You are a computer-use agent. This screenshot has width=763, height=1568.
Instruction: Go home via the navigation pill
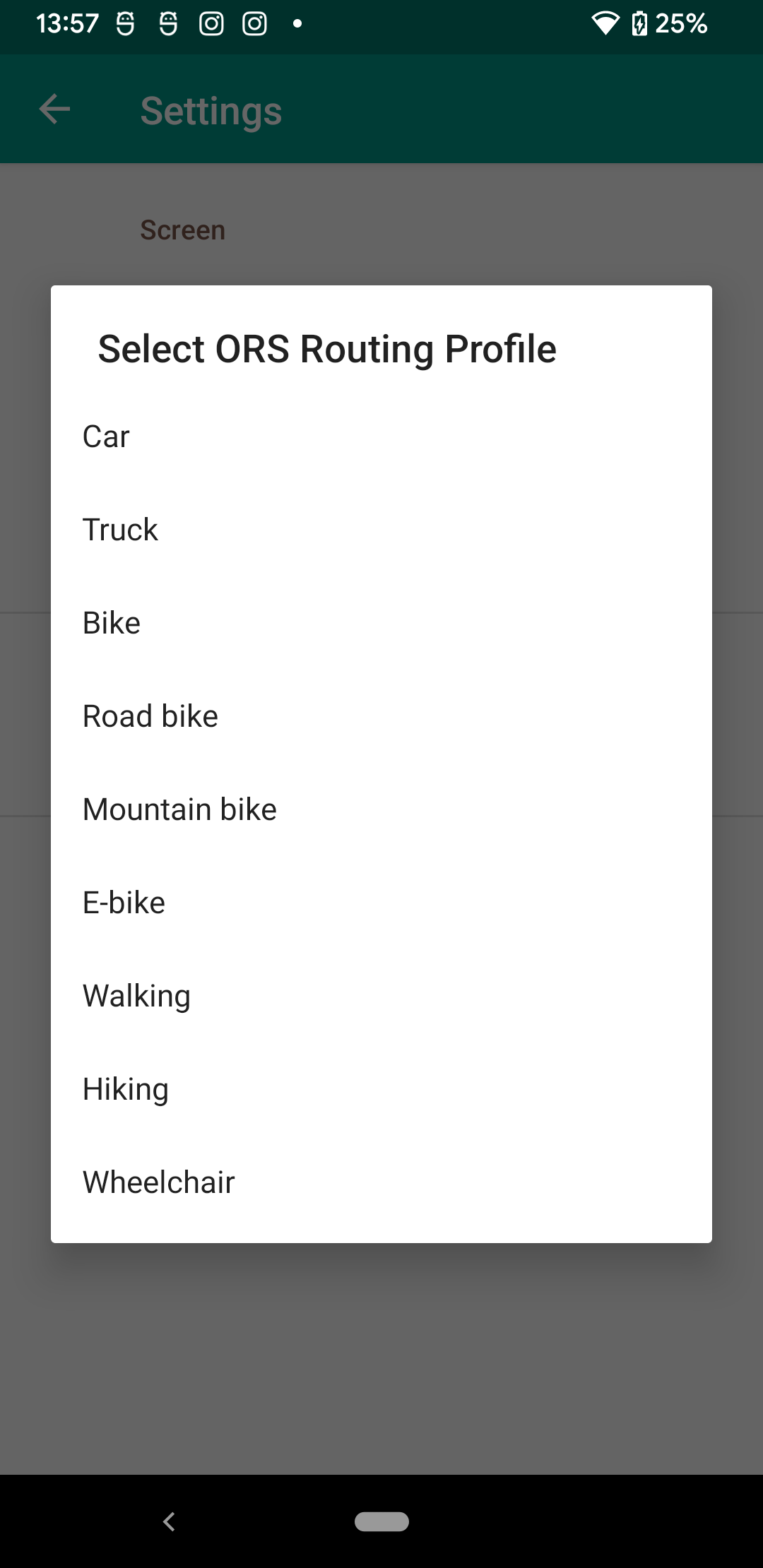381,1521
